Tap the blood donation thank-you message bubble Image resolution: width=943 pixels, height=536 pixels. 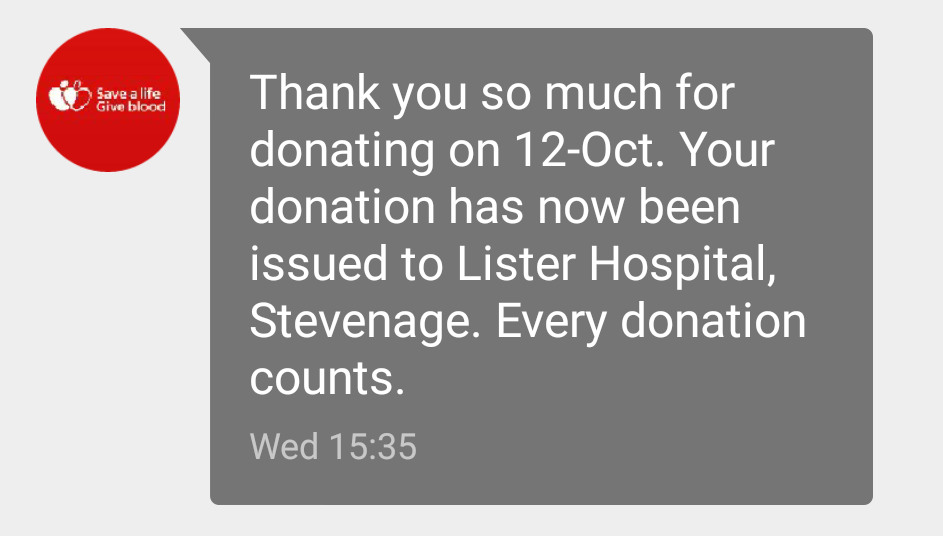(540, 265)
